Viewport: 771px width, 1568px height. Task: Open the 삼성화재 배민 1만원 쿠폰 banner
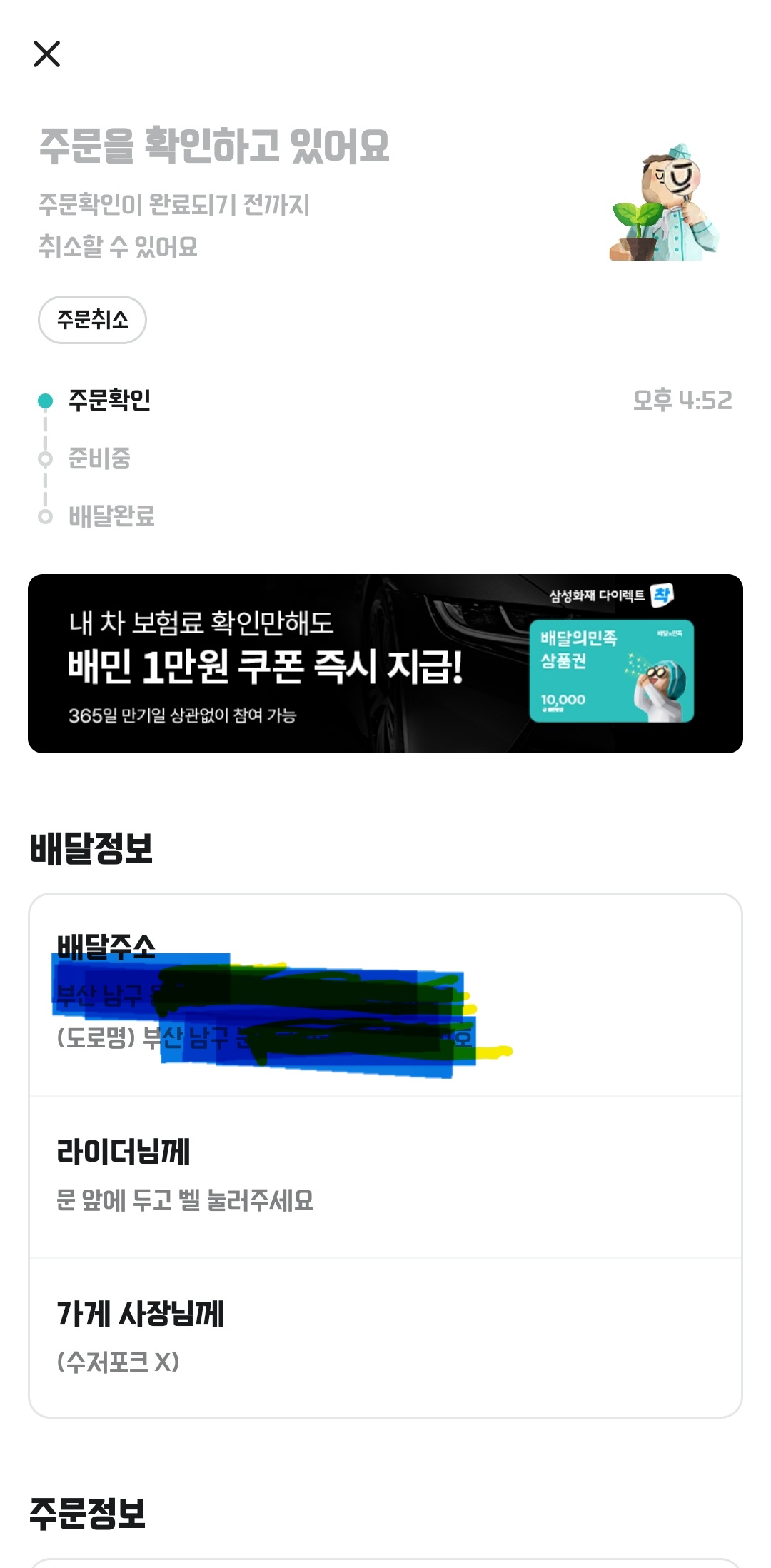coord(385,663)
